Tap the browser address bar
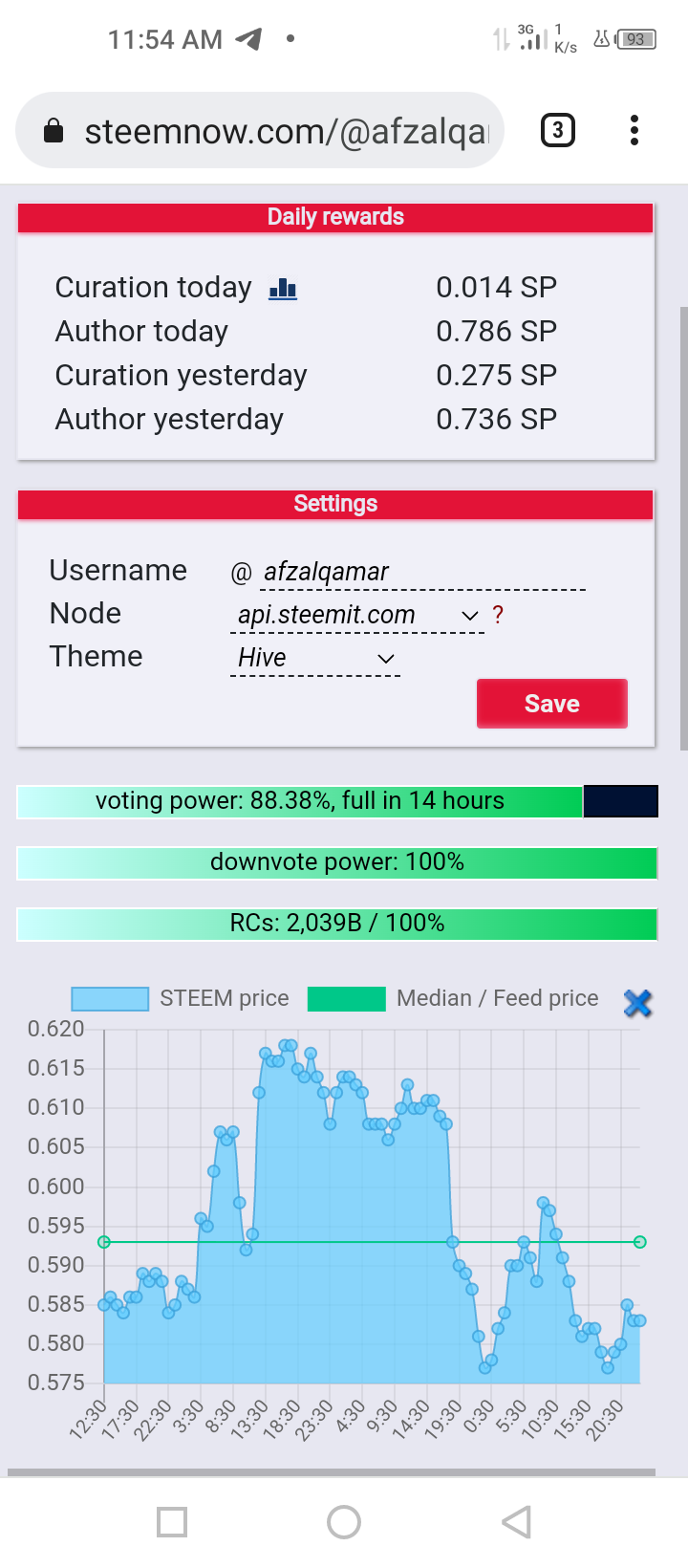This screenshot has height=1568, width=688. [260, 131]
